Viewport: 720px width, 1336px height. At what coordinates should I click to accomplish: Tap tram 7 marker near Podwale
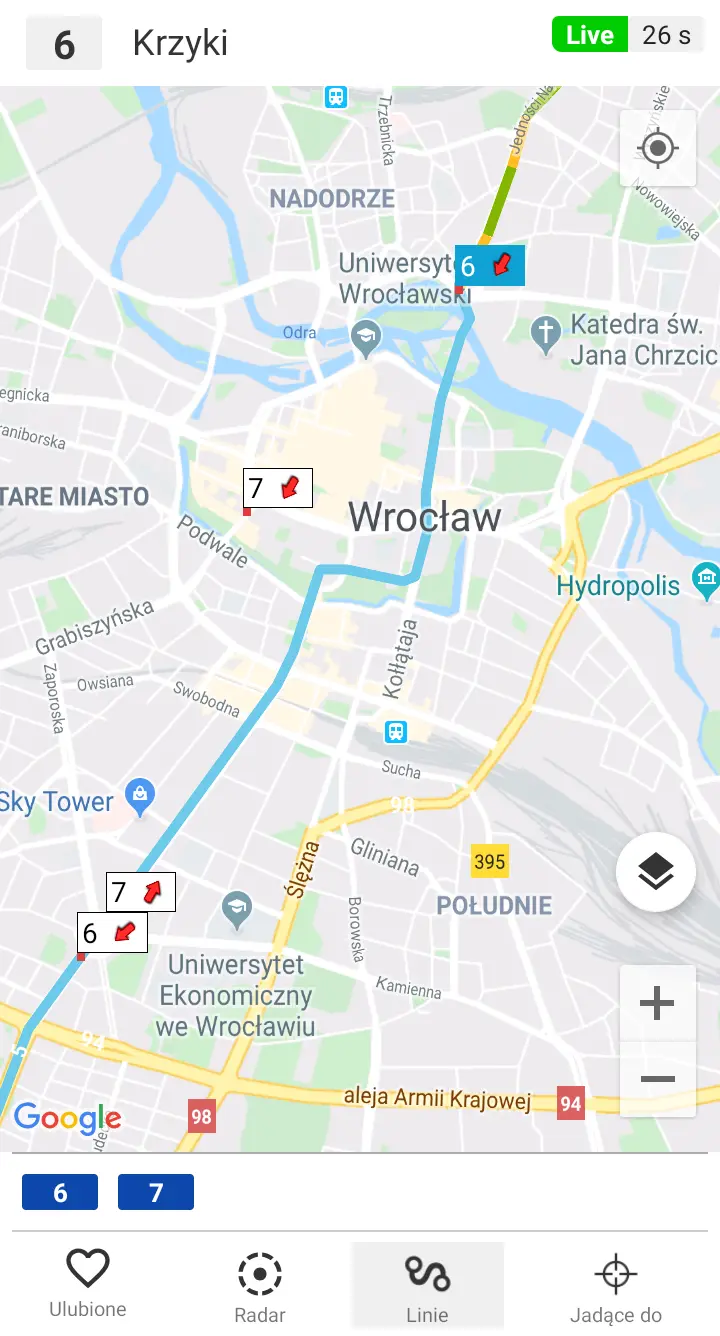(278, 488)
